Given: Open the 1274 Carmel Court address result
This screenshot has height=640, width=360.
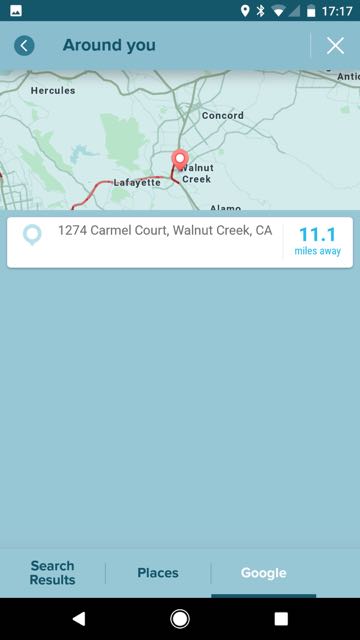Looking at the screenshot, I should click(x=180, y=242).
